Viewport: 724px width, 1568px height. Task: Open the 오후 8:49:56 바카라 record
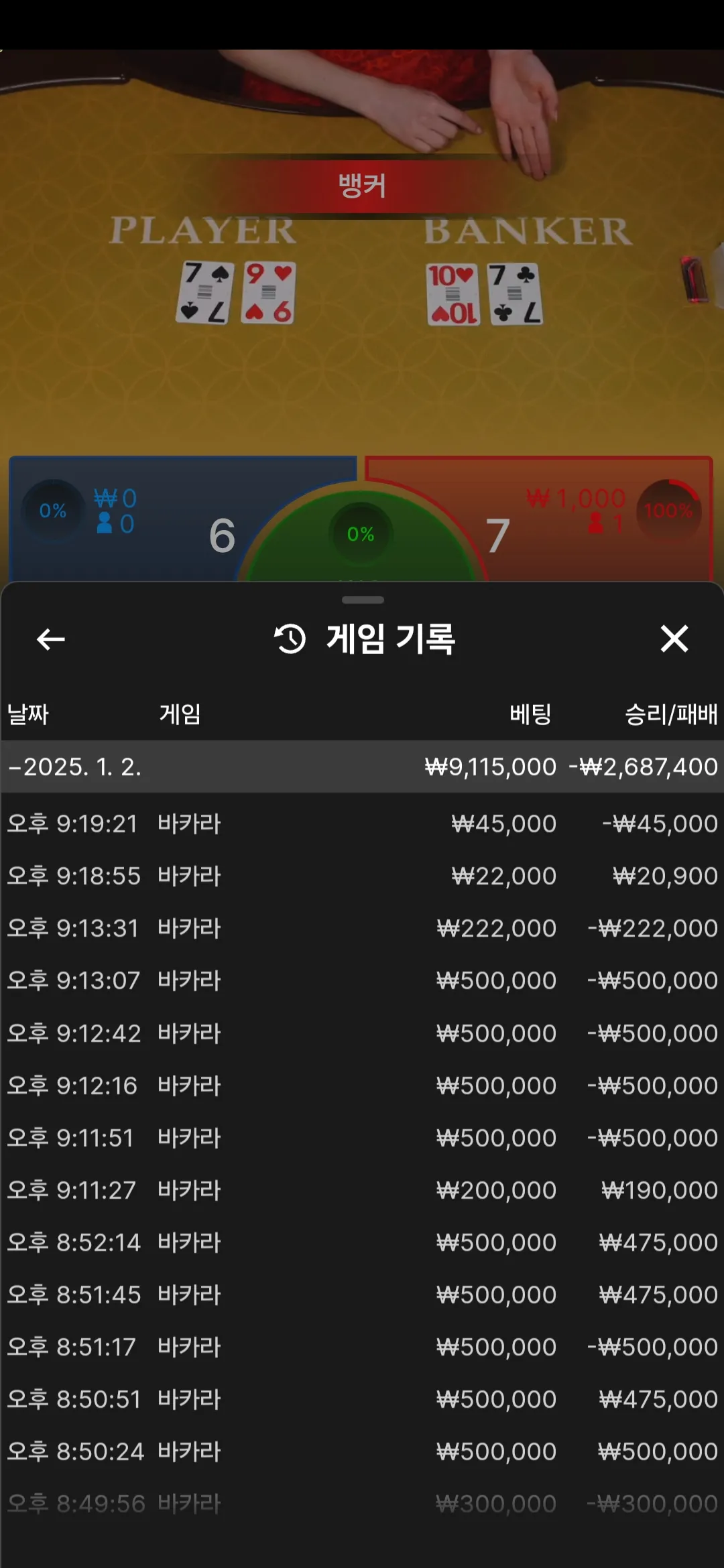coord(362,1504)
